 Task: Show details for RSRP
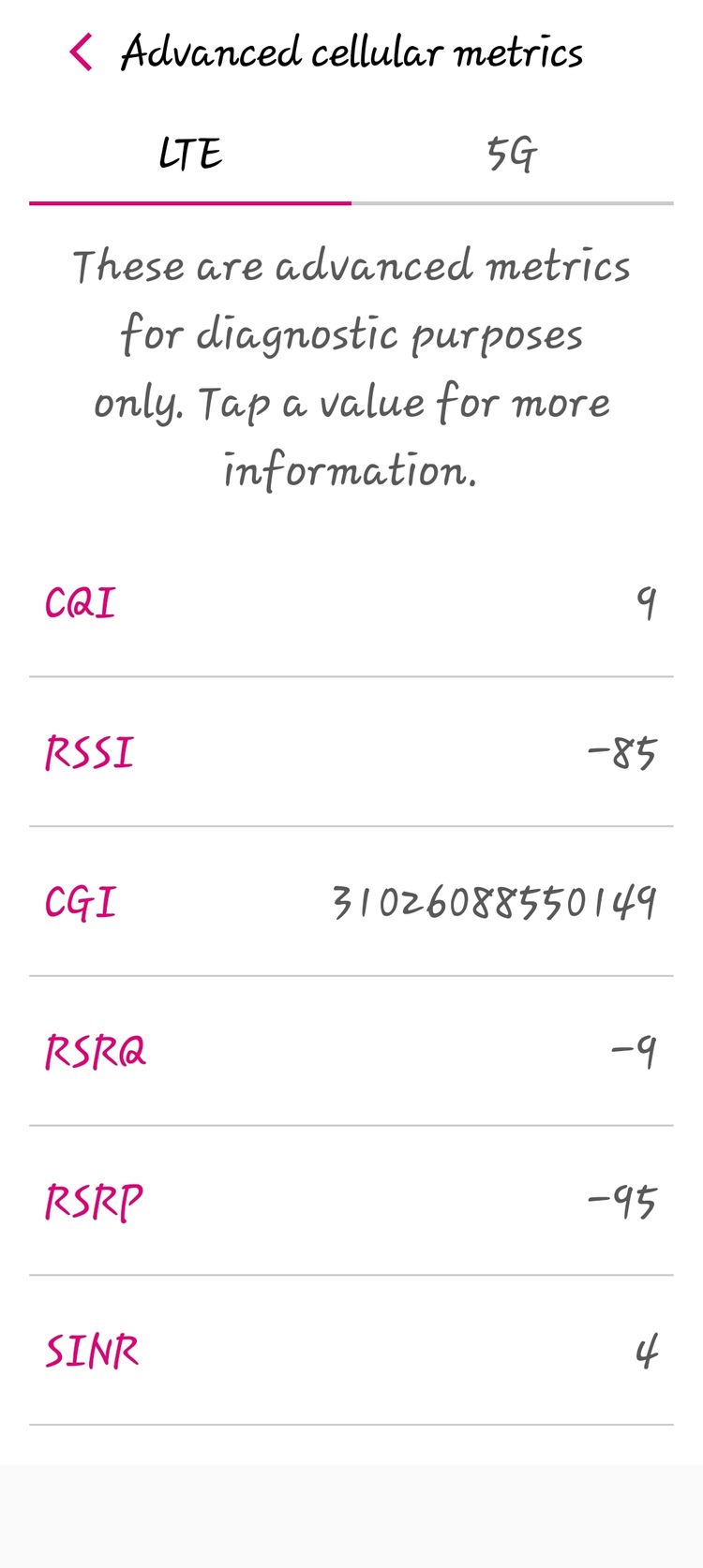[351, 1201]
